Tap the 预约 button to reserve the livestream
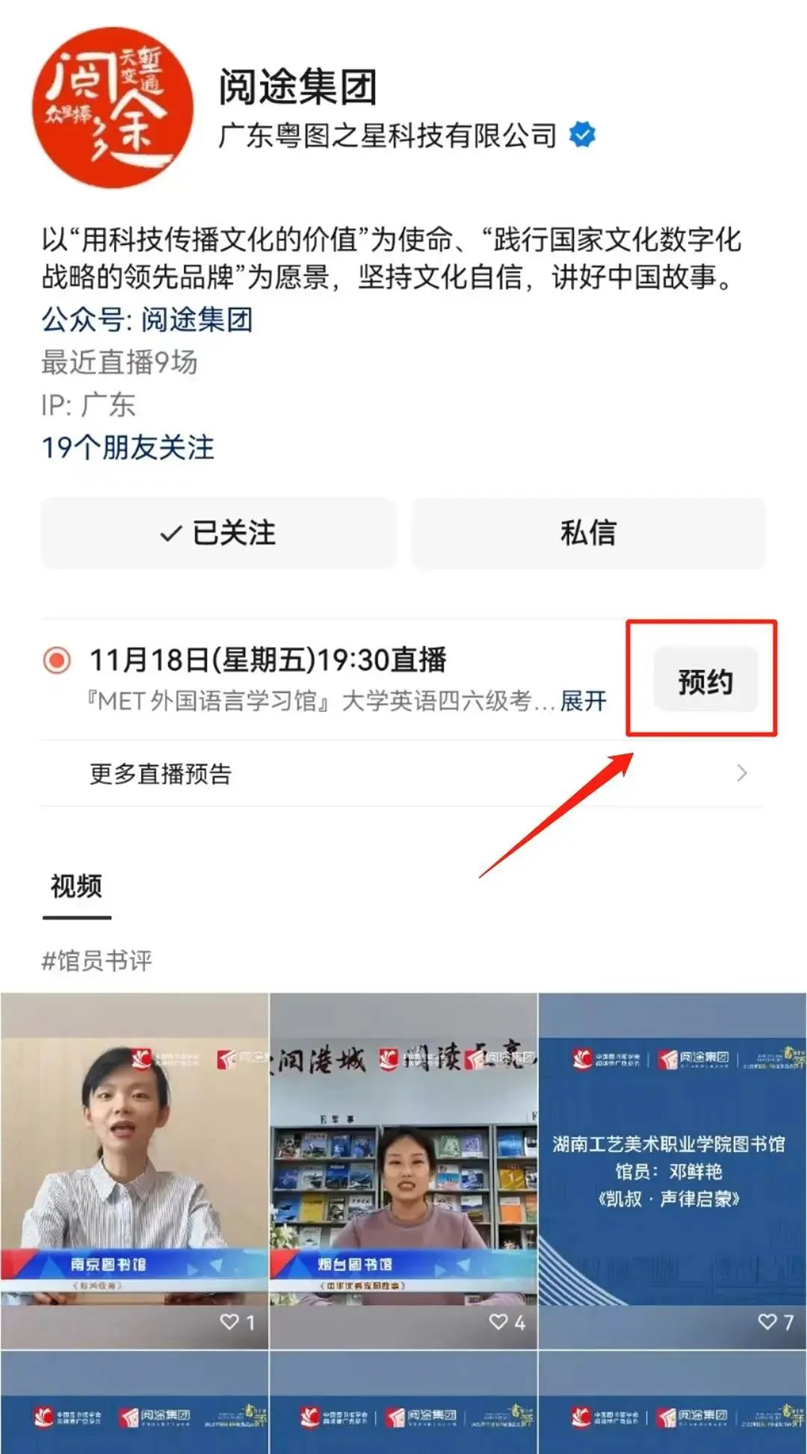This screenshot has width=807, height=1454. (704, 682)
